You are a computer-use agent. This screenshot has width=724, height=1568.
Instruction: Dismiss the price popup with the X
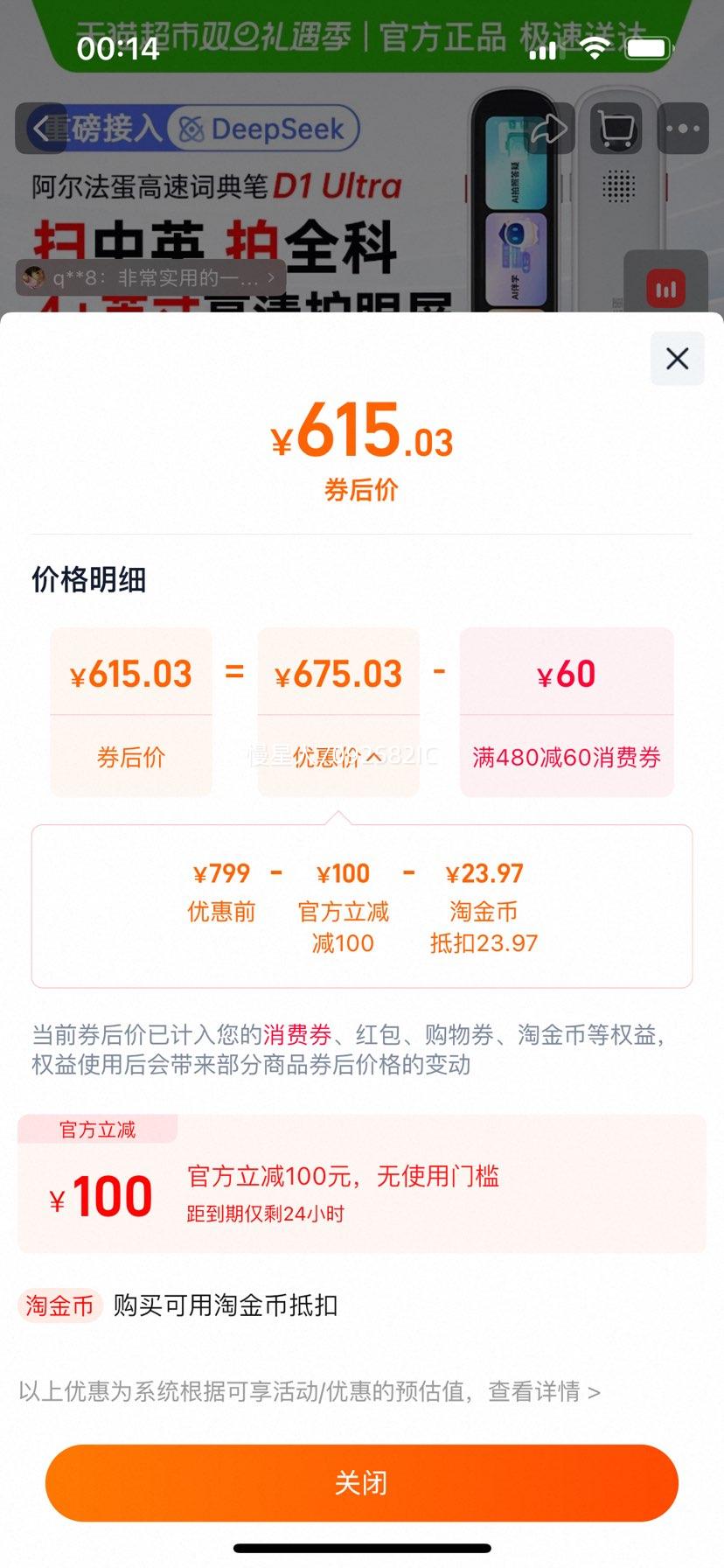pyautogui.click(x=676, y=359)
